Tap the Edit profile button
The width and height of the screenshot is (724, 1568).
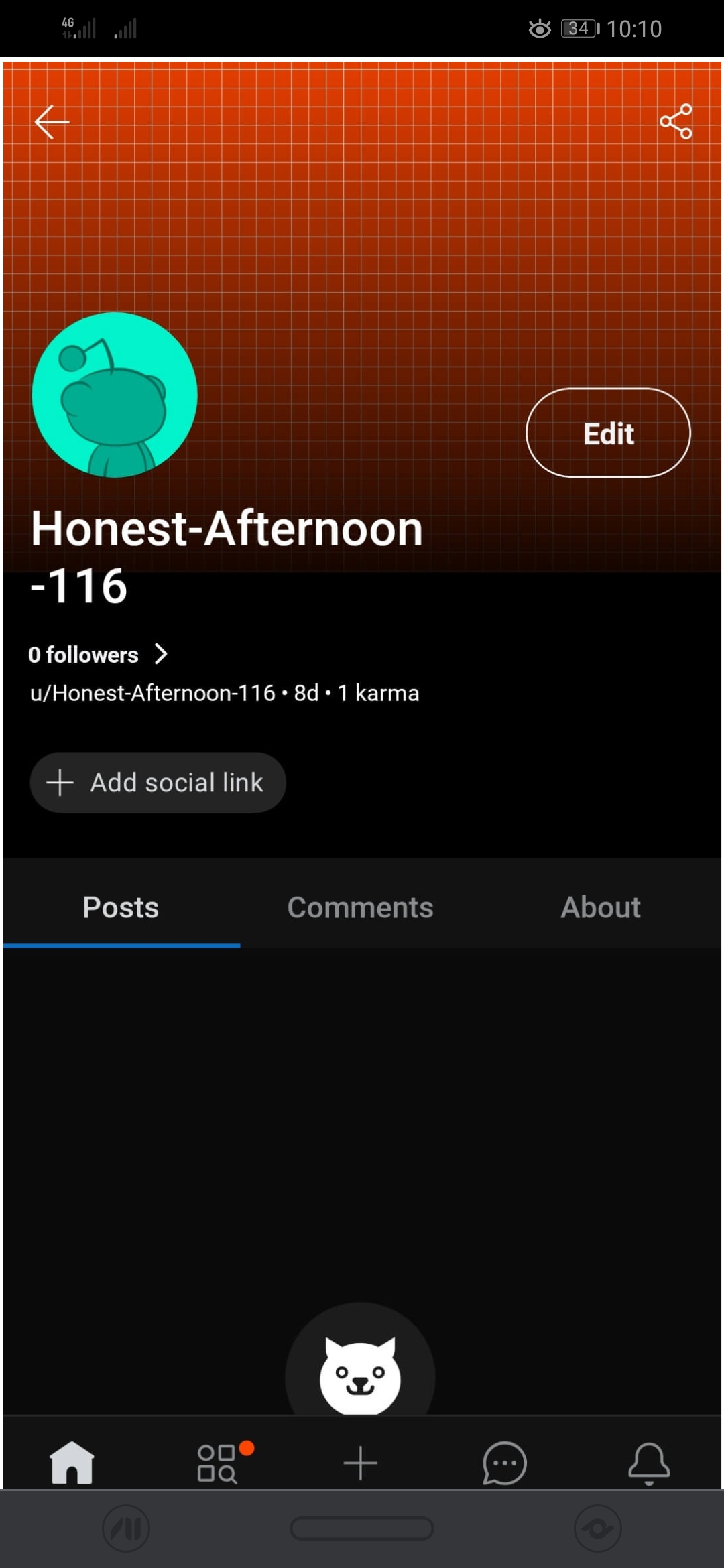point(608,433)
